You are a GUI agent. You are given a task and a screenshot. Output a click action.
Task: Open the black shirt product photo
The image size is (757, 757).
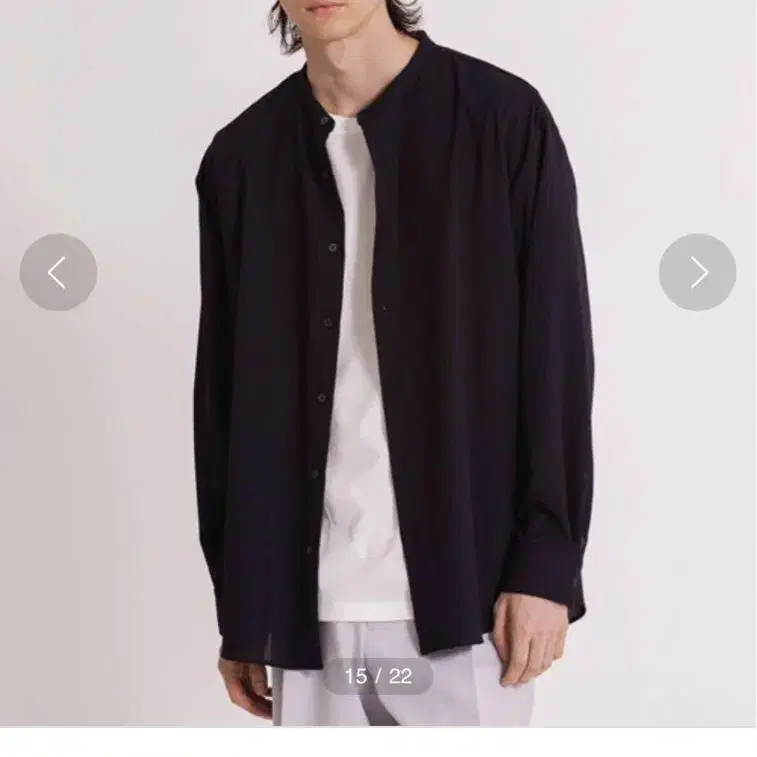point(378,363)
